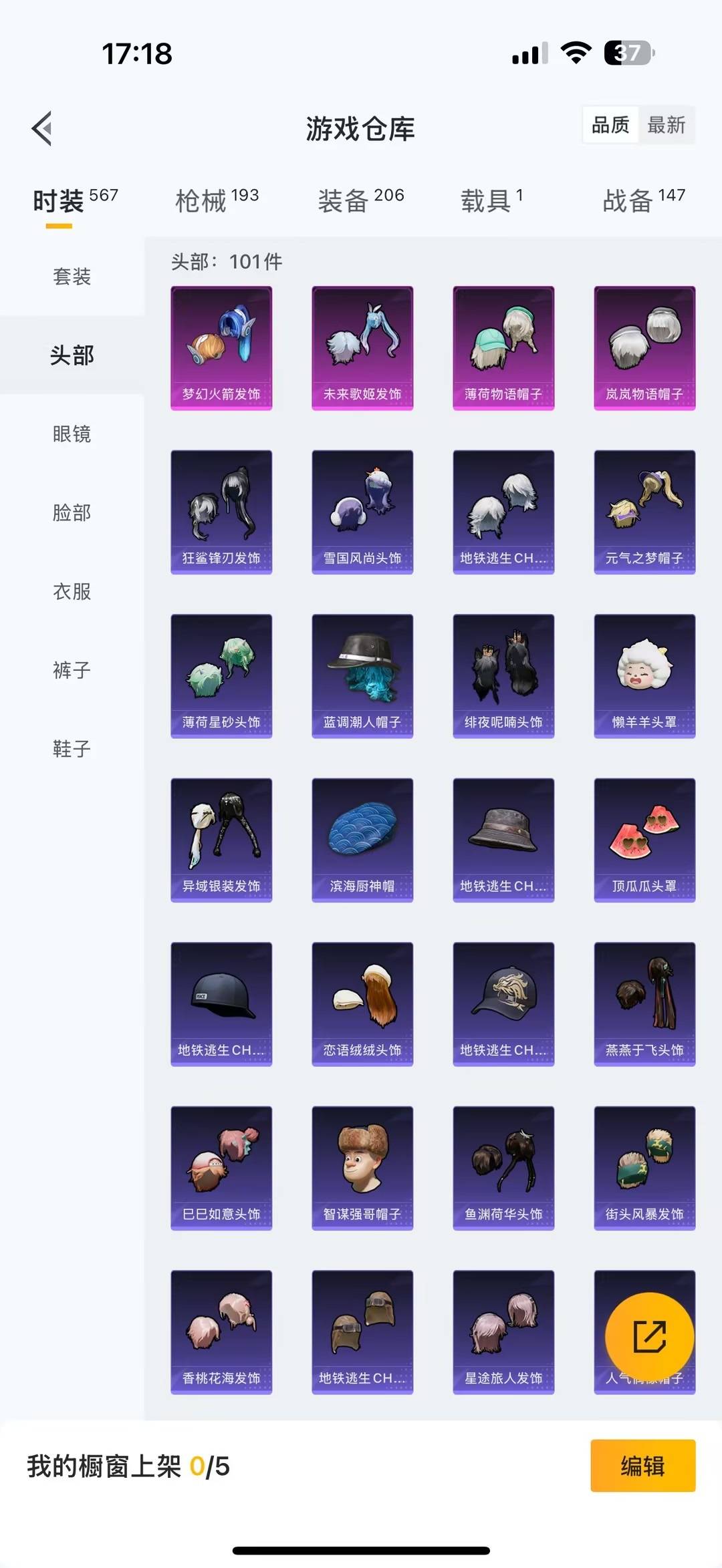Sort the inventory by 品质
Viewport: 722px width, 1568px height.
[x=610, y=125]
